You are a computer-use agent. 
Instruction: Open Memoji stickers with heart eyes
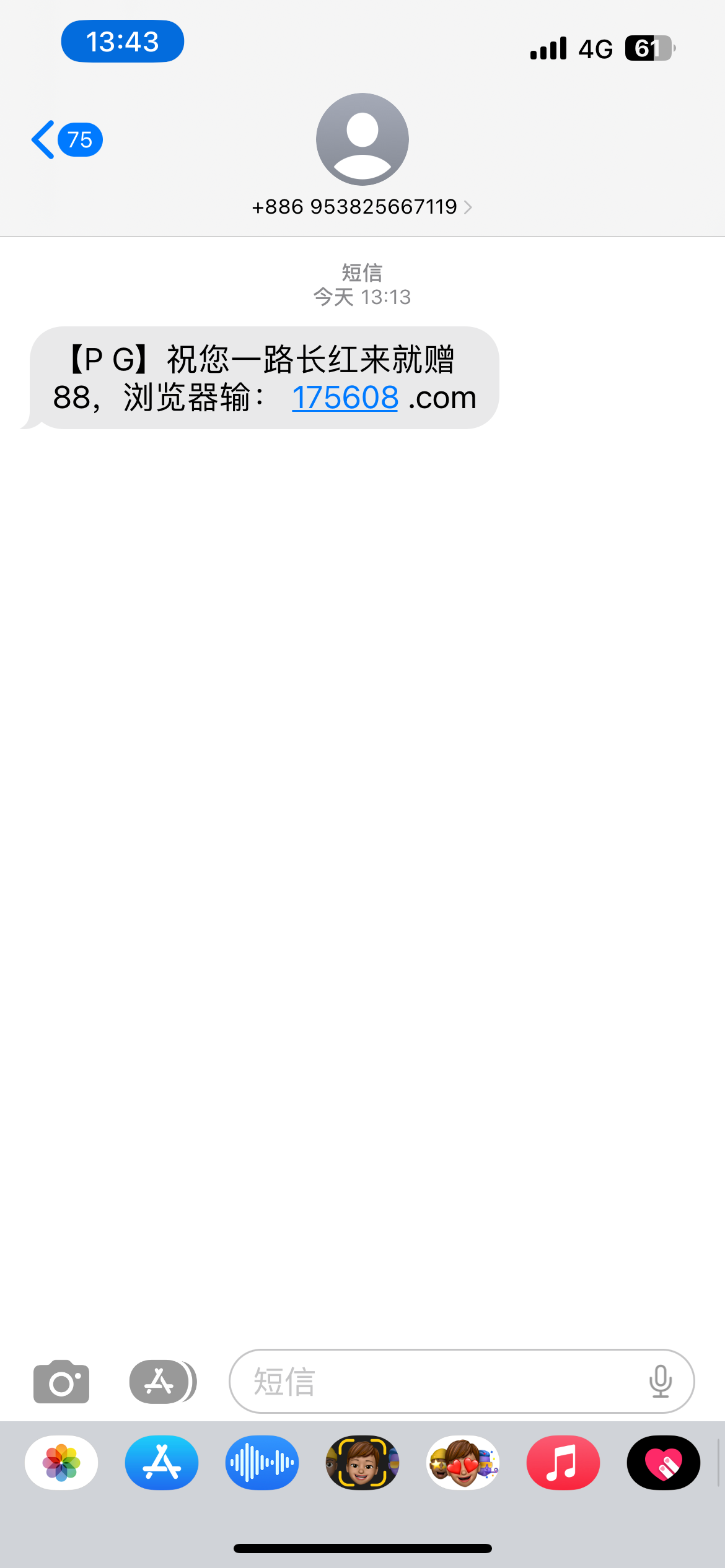[x=463, y=1463]
